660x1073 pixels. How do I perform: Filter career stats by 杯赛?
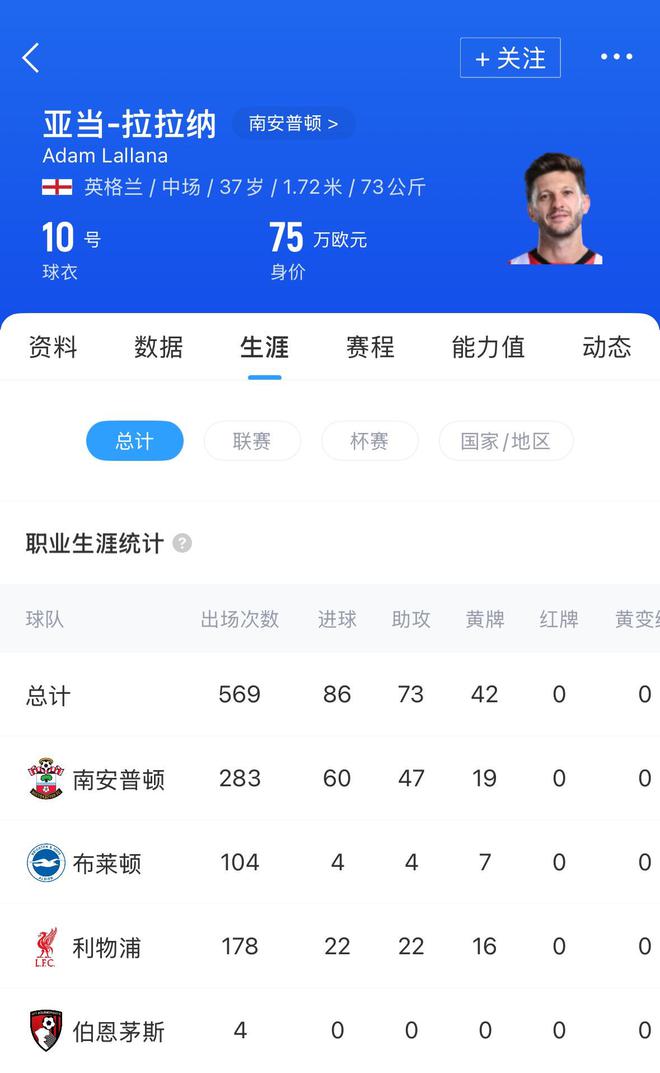(x=369, y=441)
